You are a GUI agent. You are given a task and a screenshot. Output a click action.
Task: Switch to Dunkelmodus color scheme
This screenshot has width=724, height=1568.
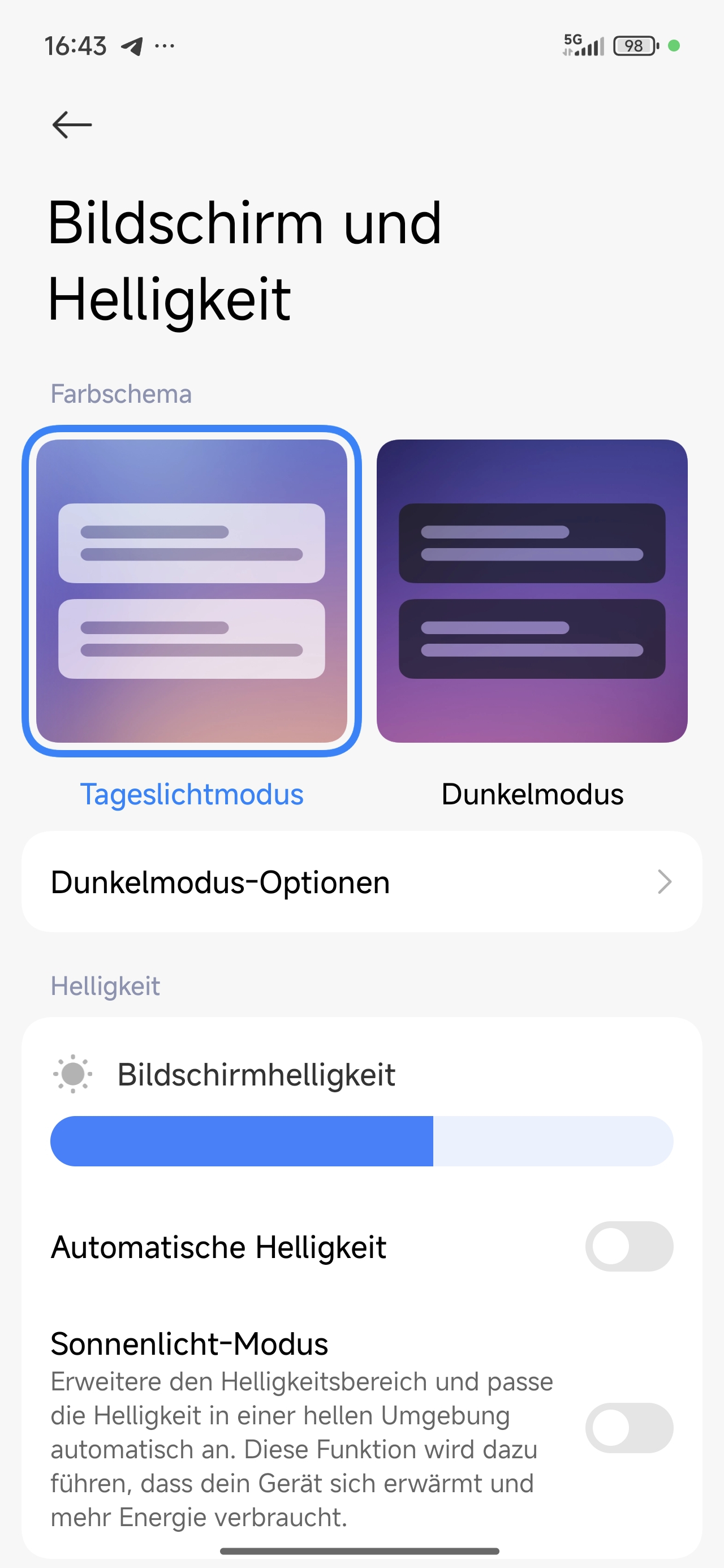point(532,591)
